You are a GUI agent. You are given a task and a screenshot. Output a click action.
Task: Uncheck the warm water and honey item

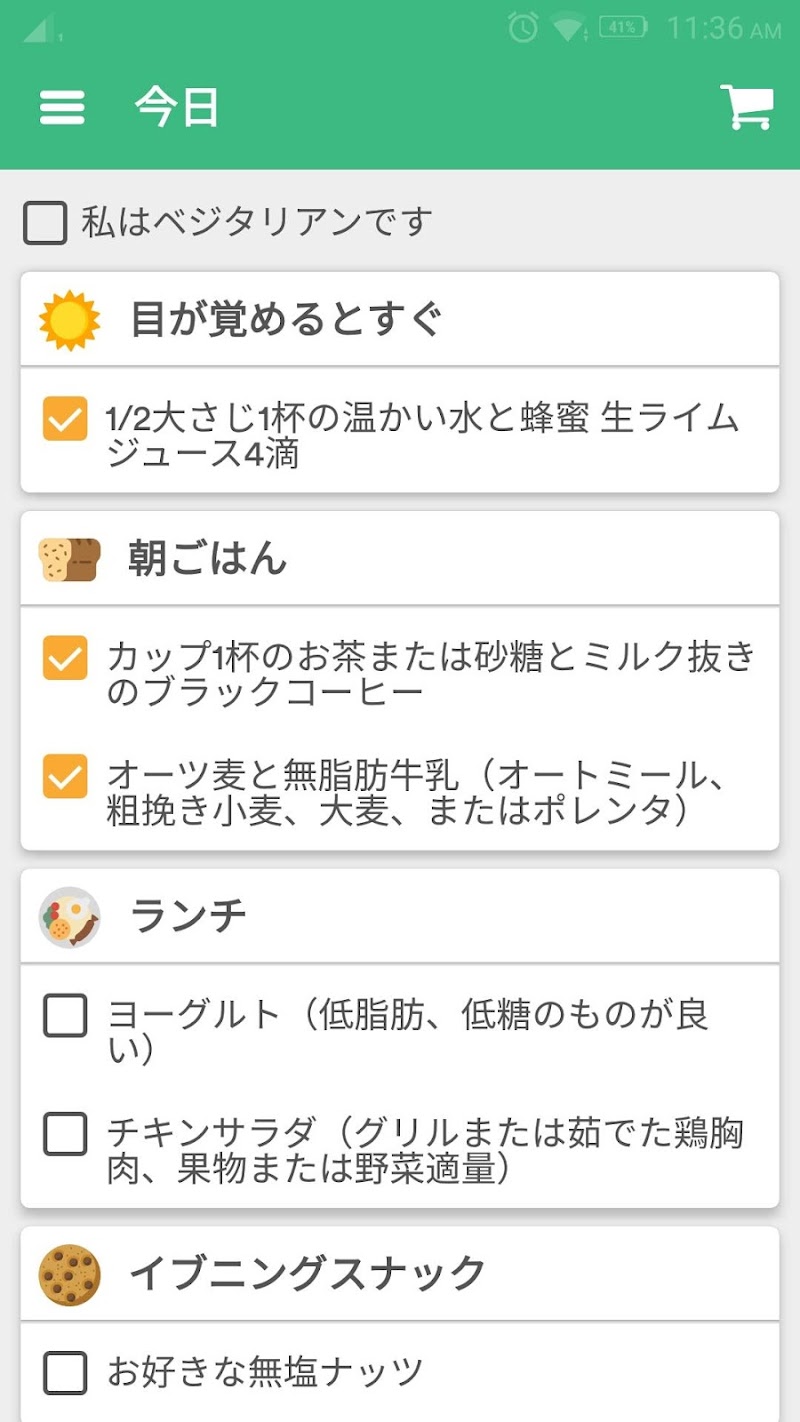click(66, 419)
